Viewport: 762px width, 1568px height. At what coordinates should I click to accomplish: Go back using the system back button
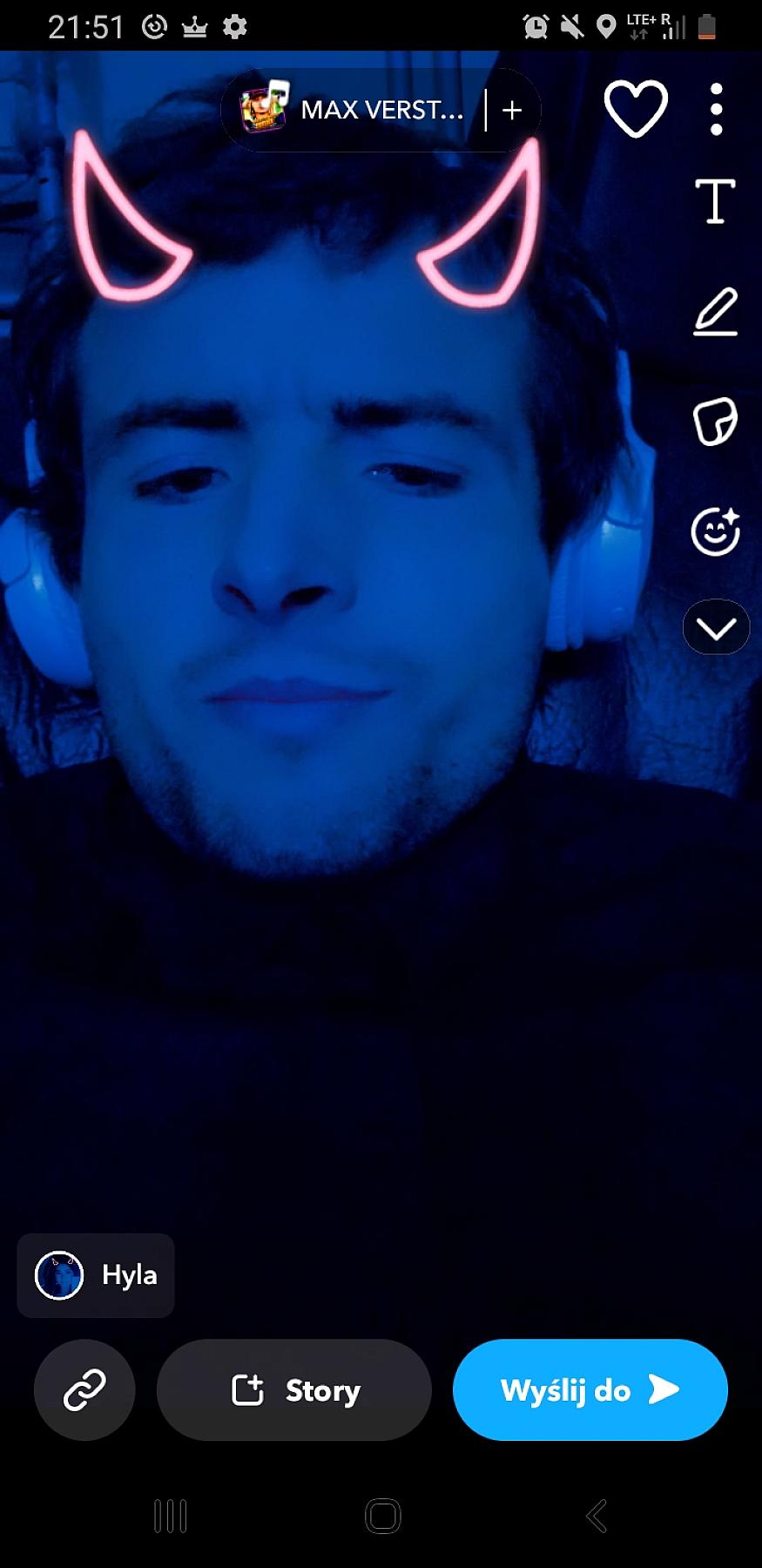597,1517
